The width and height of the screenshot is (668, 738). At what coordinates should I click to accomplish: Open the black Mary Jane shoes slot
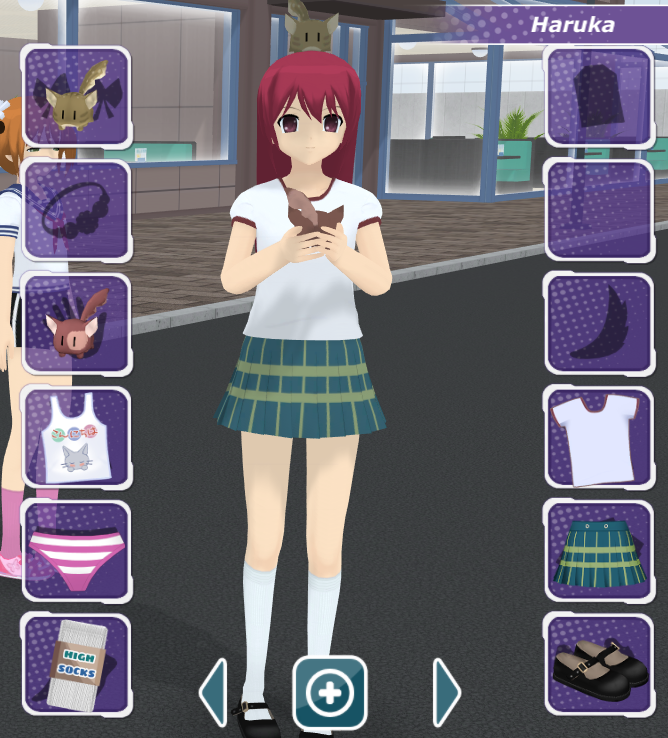coord(598,664)
